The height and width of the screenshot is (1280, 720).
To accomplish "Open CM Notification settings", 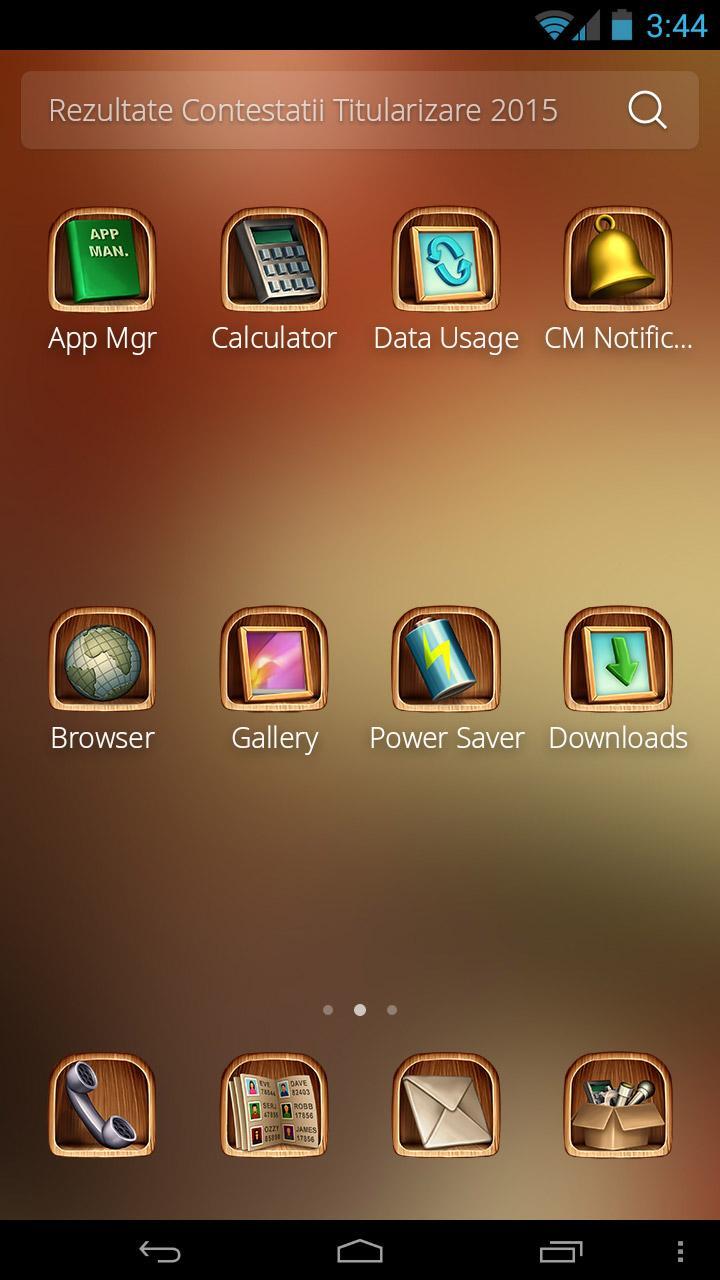I will click(x=618, y=260).
